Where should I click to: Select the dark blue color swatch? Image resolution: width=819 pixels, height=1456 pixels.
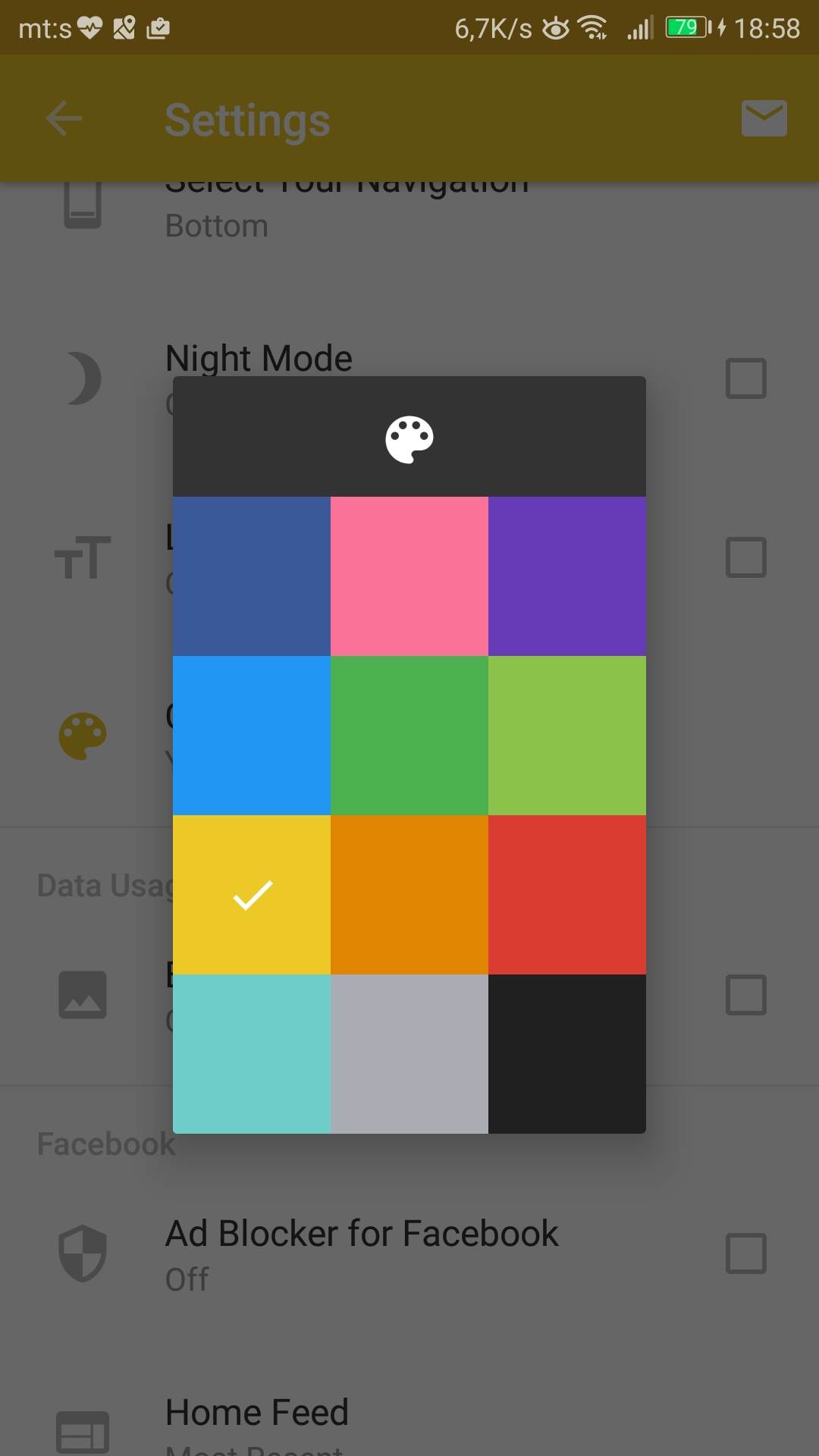pyautogui.click(x=252, y=576)
